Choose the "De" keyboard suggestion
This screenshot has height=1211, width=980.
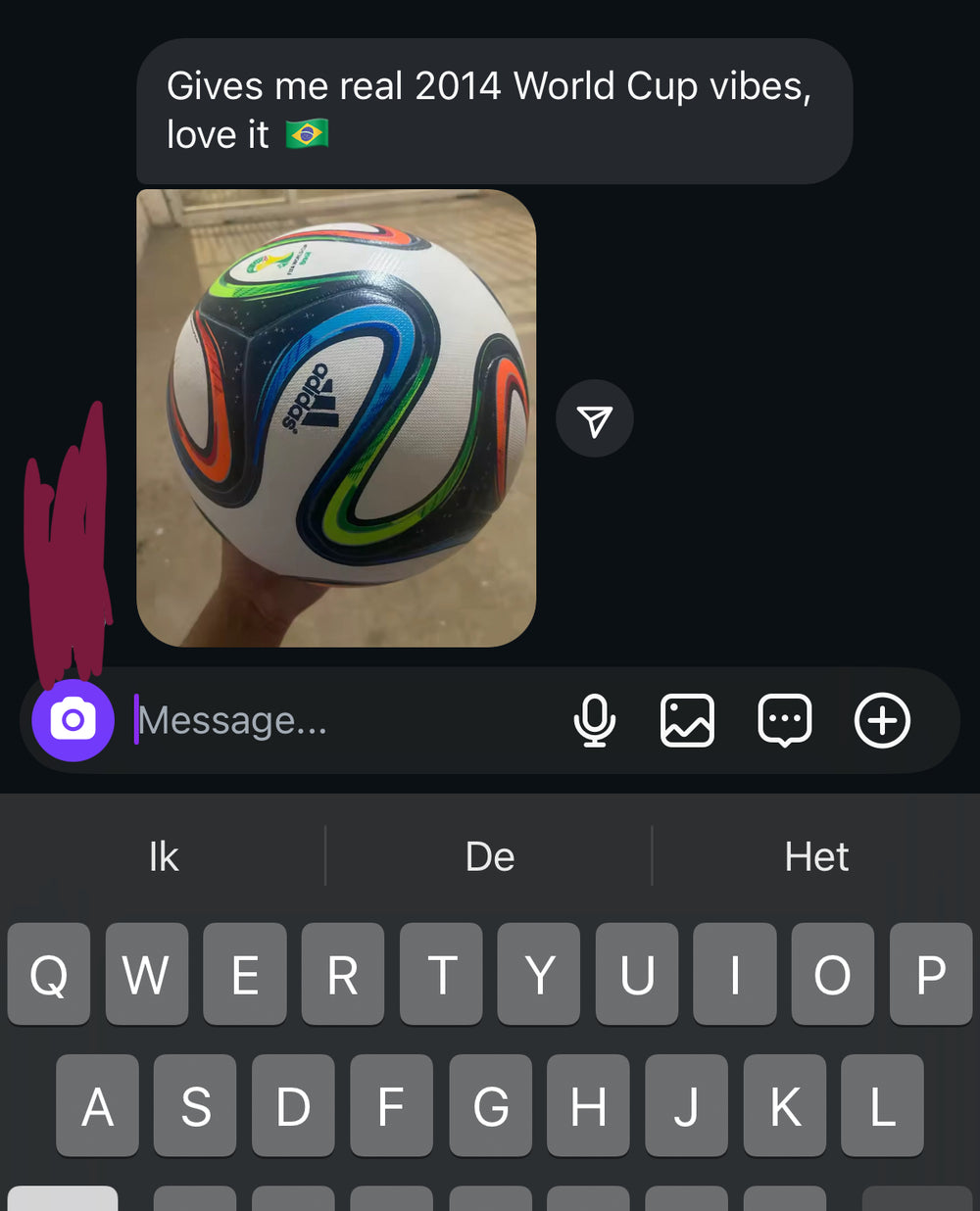coord(490,857)
